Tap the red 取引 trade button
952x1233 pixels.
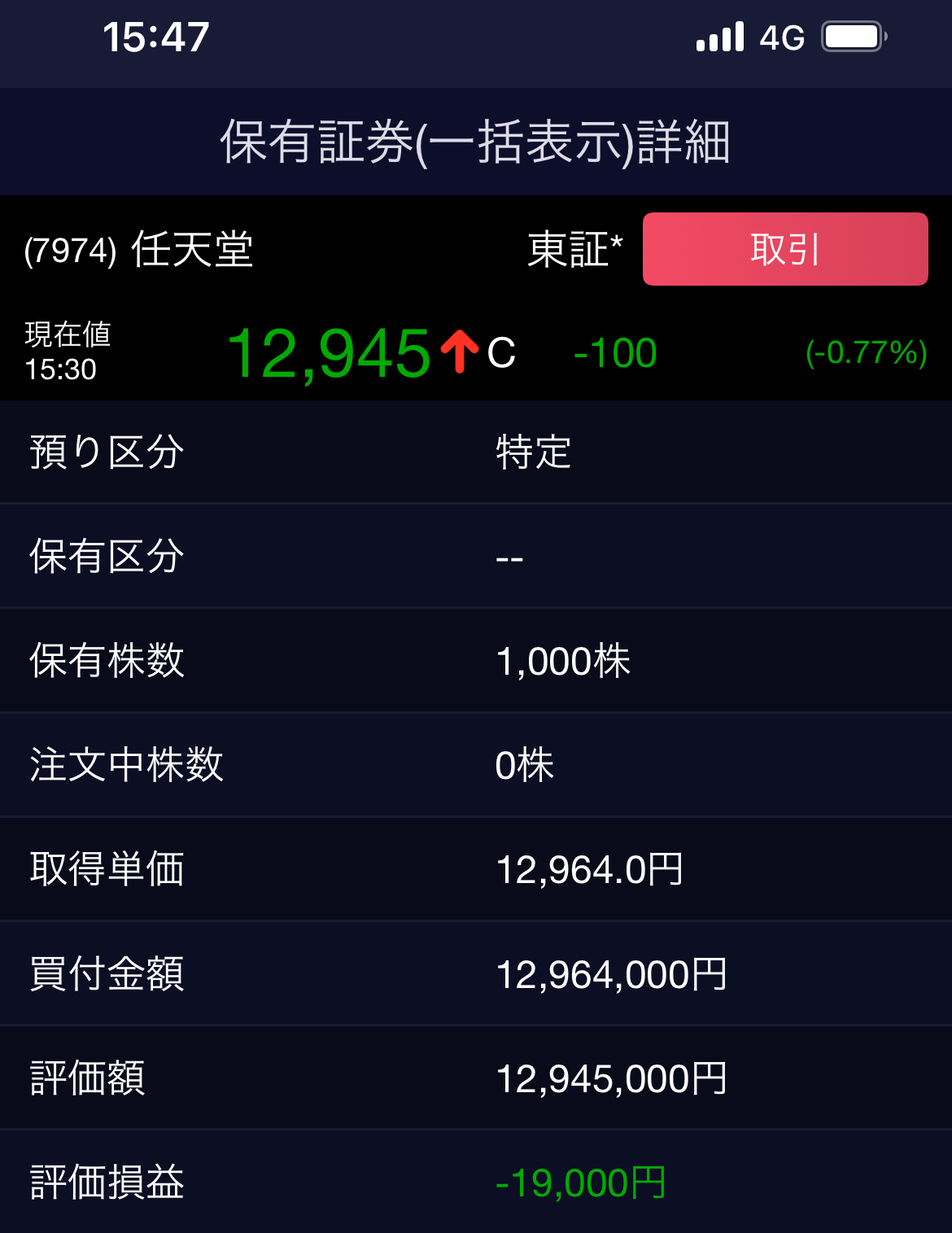pos(784,249)
